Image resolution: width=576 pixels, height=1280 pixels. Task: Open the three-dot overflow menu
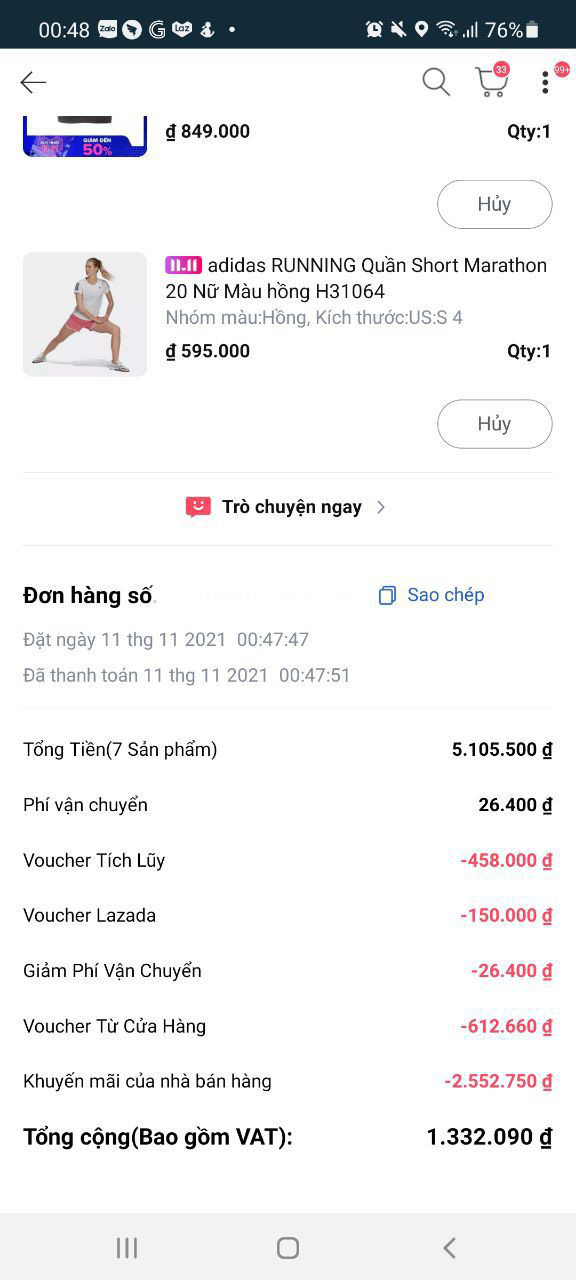point(545,82)
